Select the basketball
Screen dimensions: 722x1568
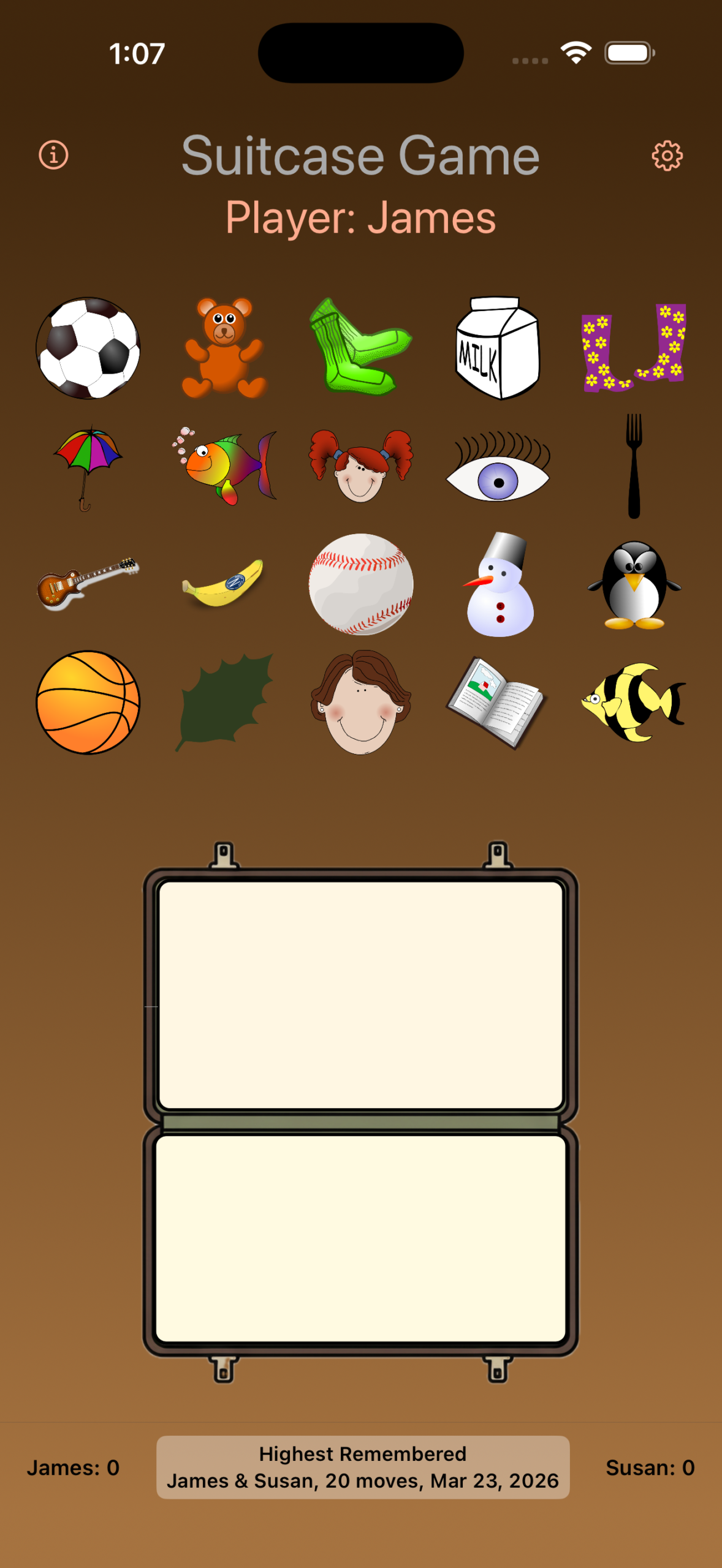pos(88,702)
